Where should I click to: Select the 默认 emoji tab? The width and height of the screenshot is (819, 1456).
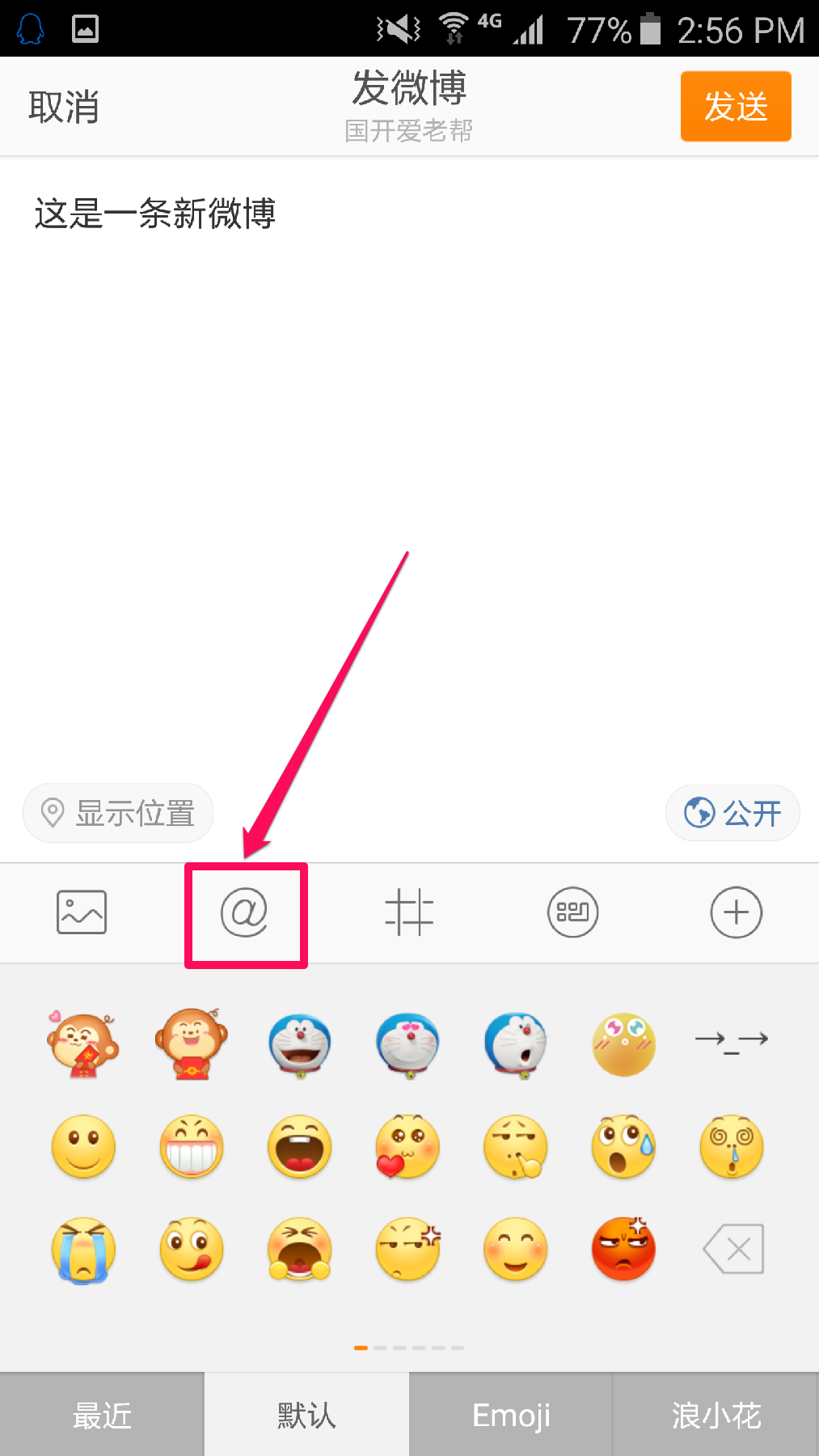[306, 1416]
